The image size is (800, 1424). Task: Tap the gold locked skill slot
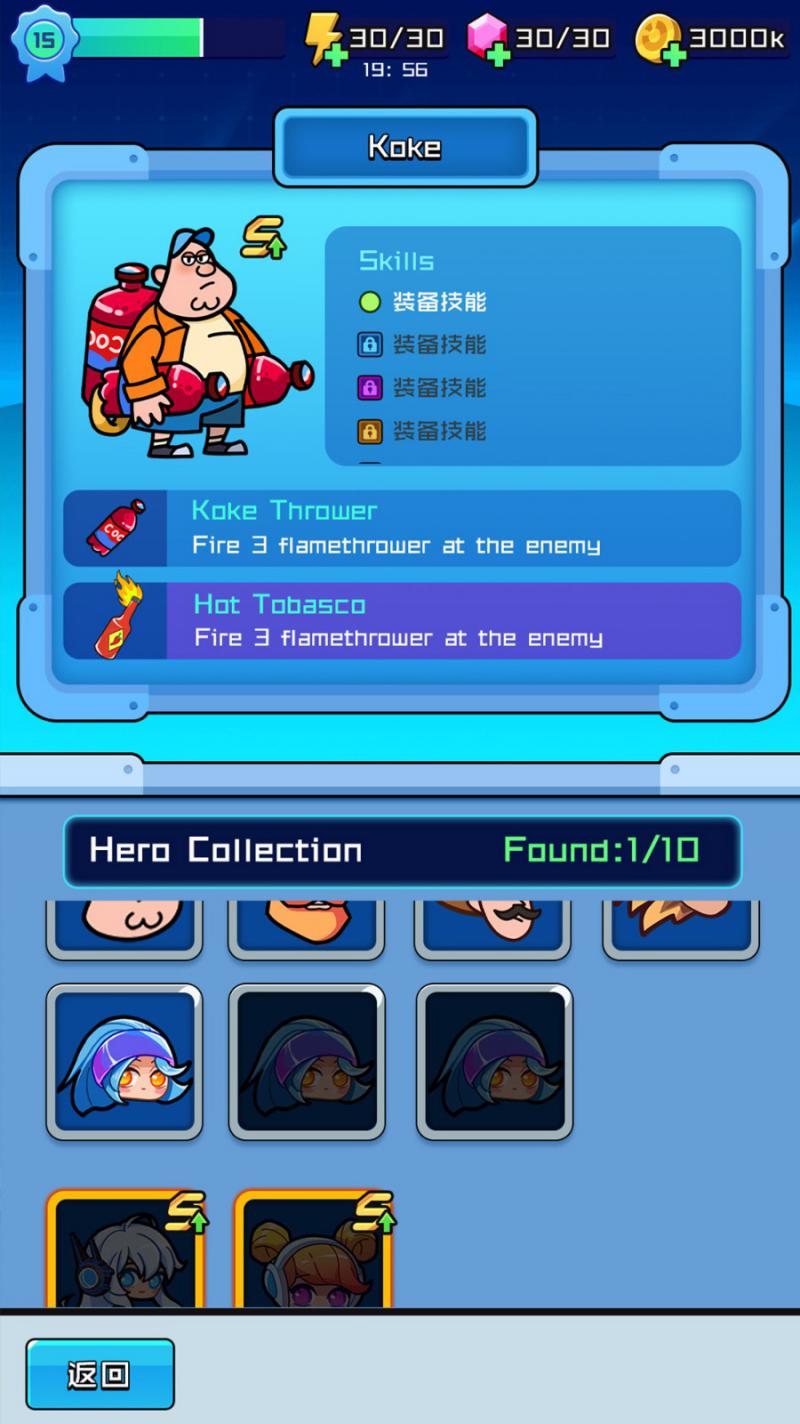422,431
